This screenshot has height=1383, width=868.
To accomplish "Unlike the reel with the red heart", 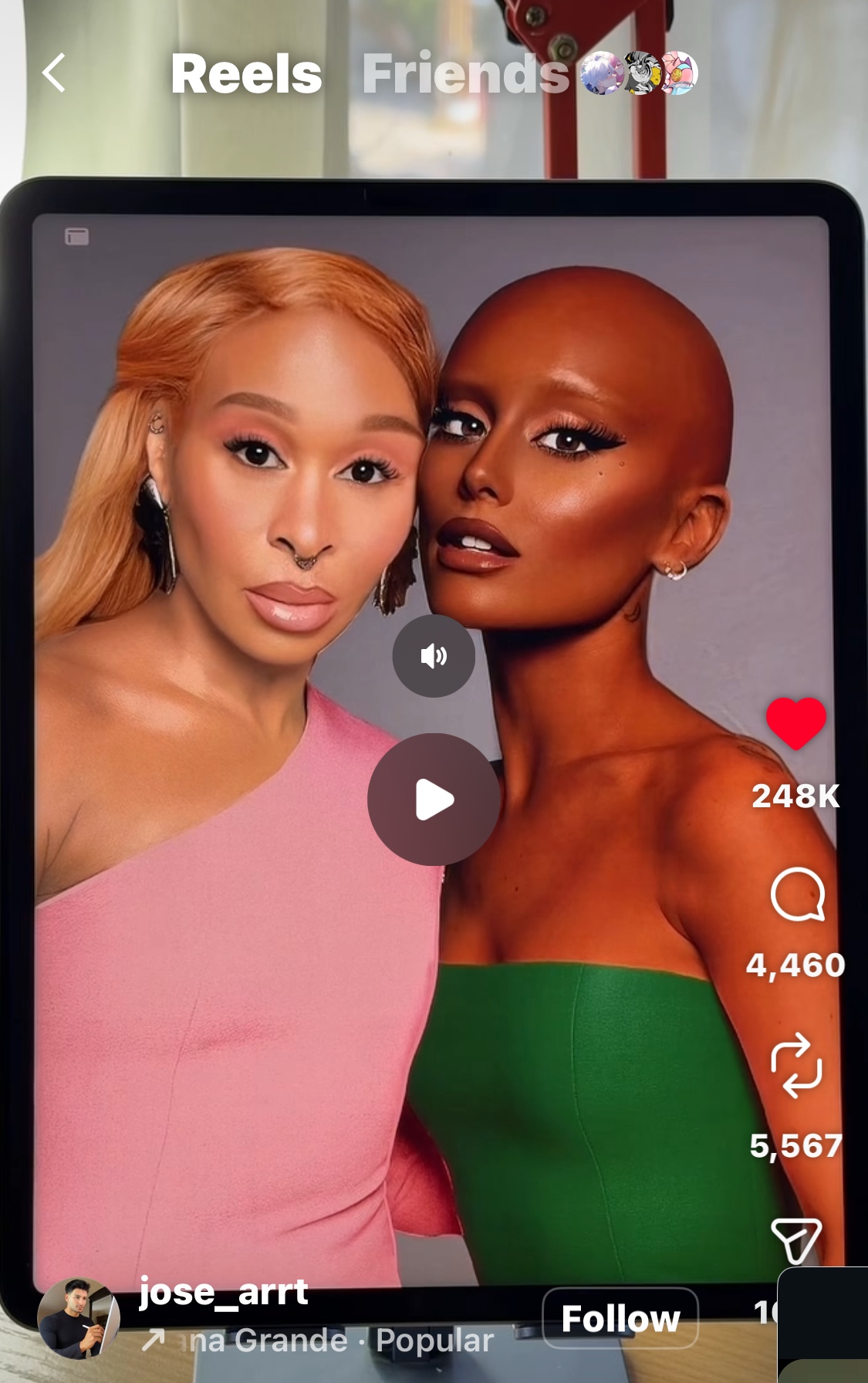I will [795, 723].
